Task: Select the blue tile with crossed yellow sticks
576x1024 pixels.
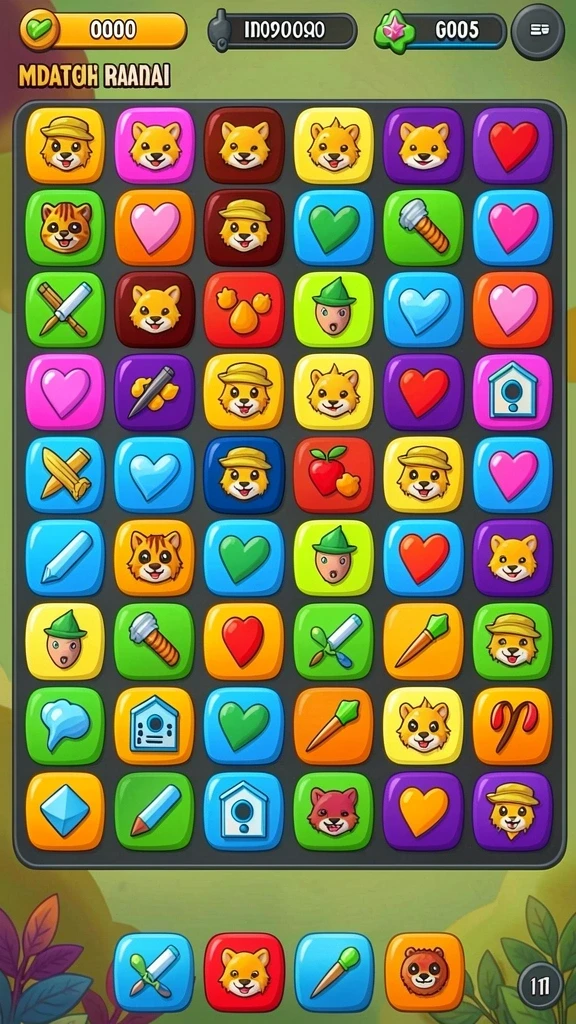Action: pyautogui.click(x=65, y=475)
